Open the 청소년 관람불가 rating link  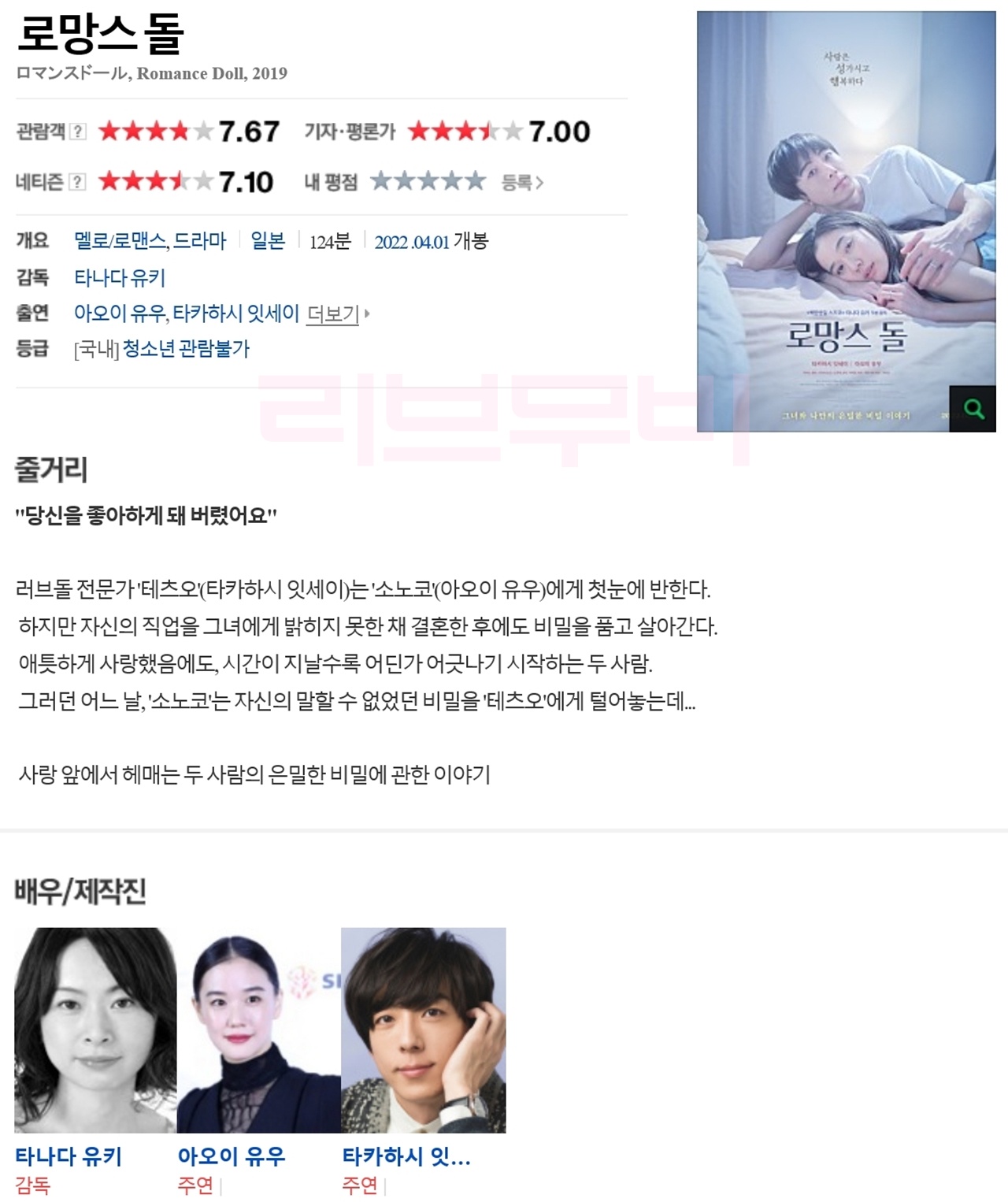point(186,349)
